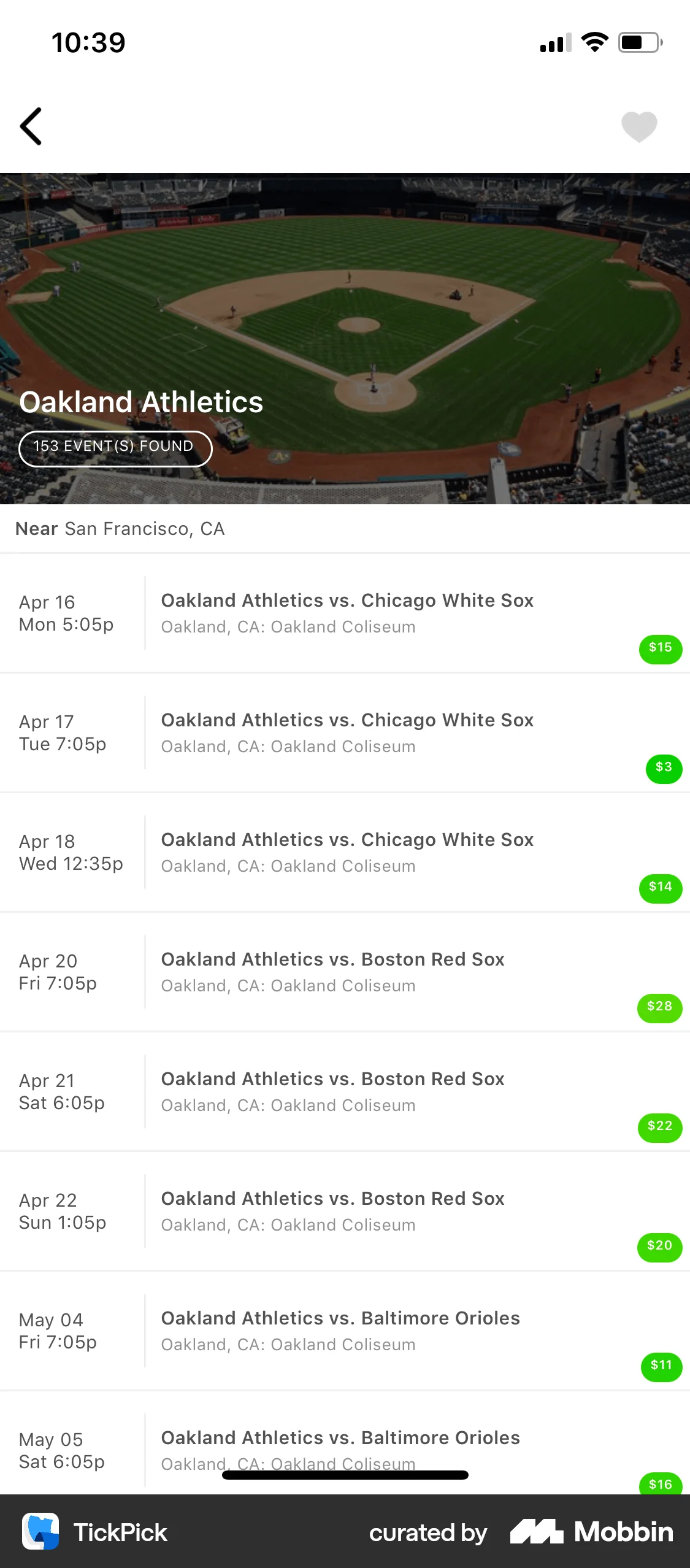The image size is (690, 1568).
Task: Select the Apr 16 White Sox game row
Action: pos(345,612)
